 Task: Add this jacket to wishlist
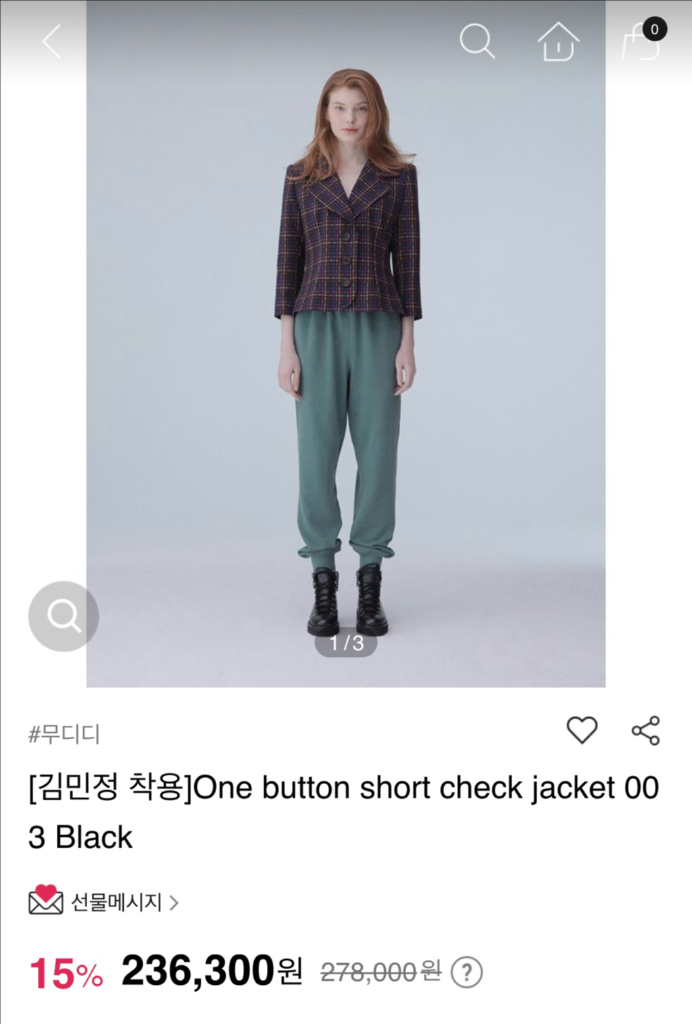coord(582,731)
